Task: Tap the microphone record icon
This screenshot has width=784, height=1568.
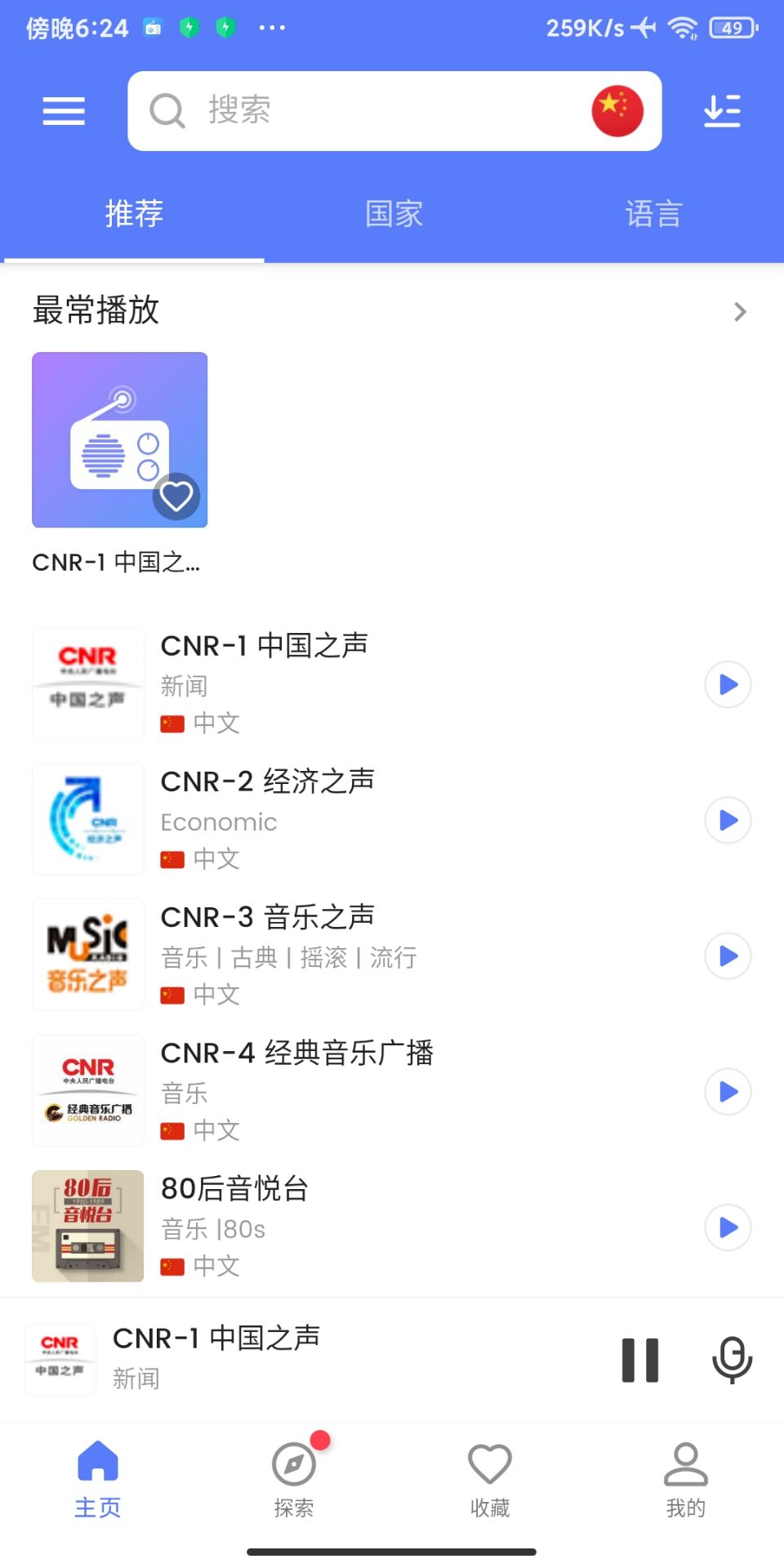Action: 732,1360
